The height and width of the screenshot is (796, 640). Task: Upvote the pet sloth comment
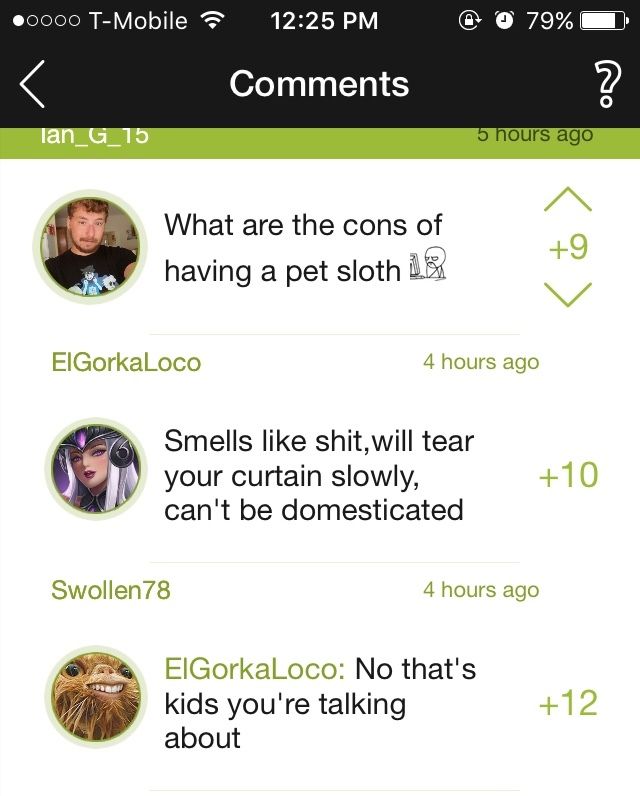(568, 199)
